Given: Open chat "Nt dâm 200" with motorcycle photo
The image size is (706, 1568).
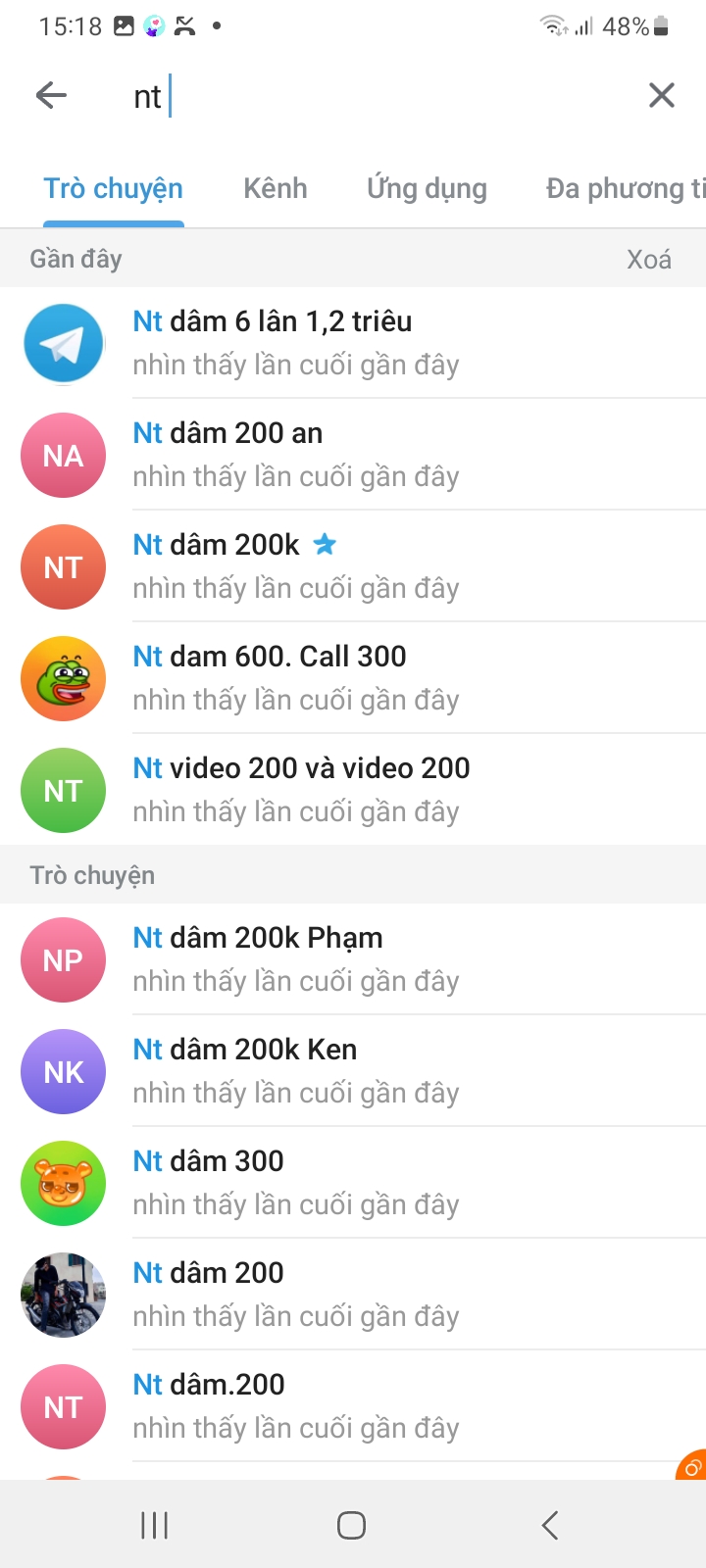Looking at the screenshot, I should pyautogui.click(x=353, y=1295).
